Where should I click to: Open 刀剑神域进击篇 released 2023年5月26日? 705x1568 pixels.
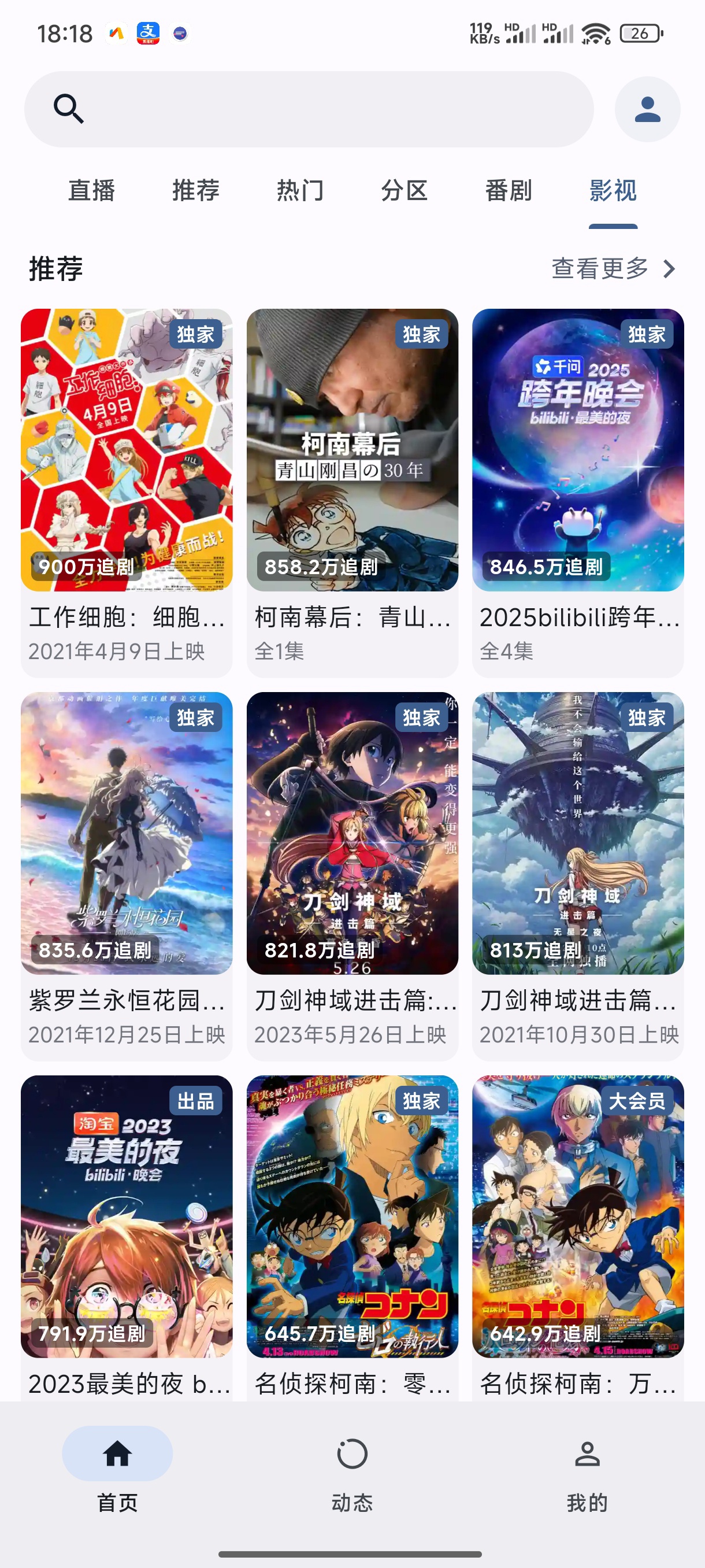352,877
